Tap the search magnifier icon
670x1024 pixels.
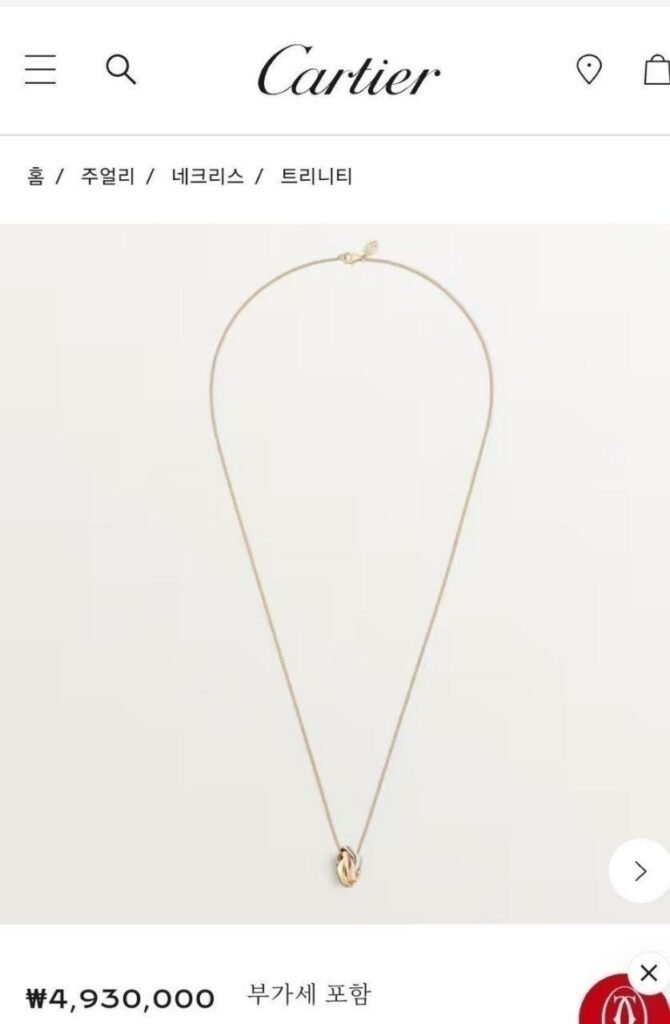pyautogui.click(x=121, y=70)
